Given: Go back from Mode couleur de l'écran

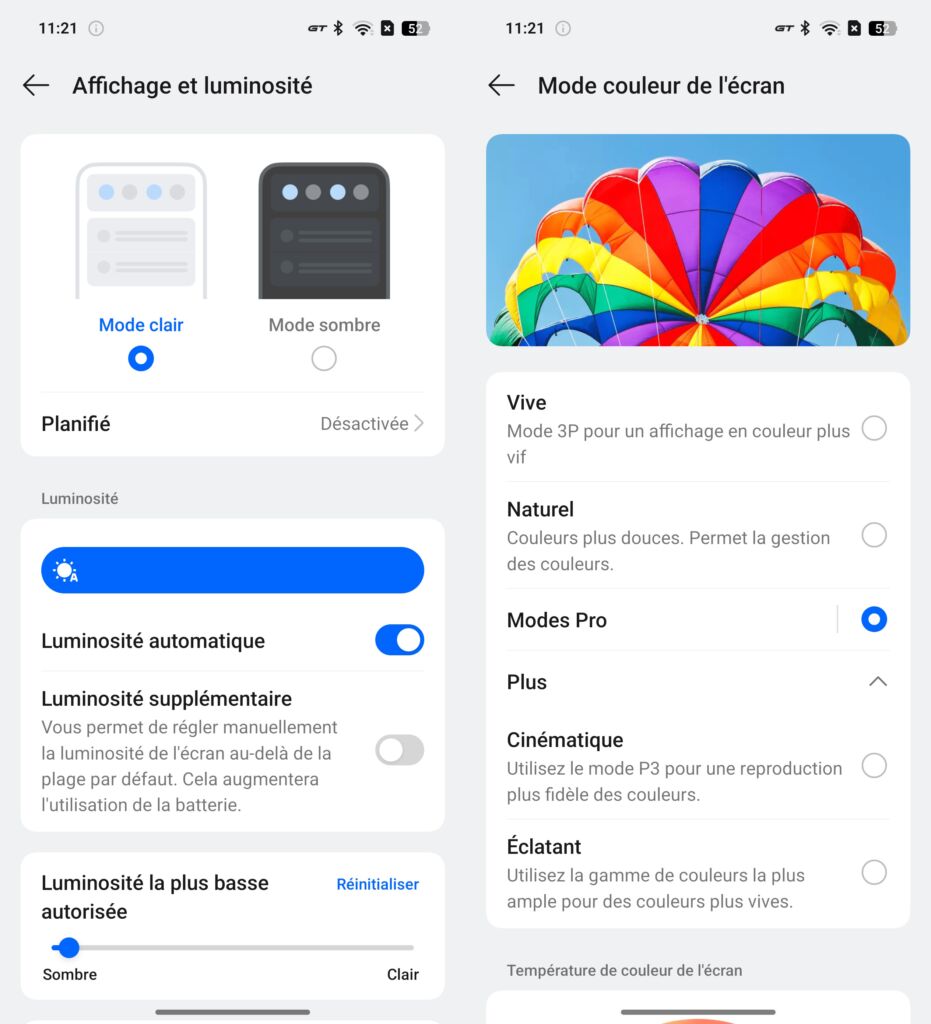Looking at the screenshot, I should point(501,86).
